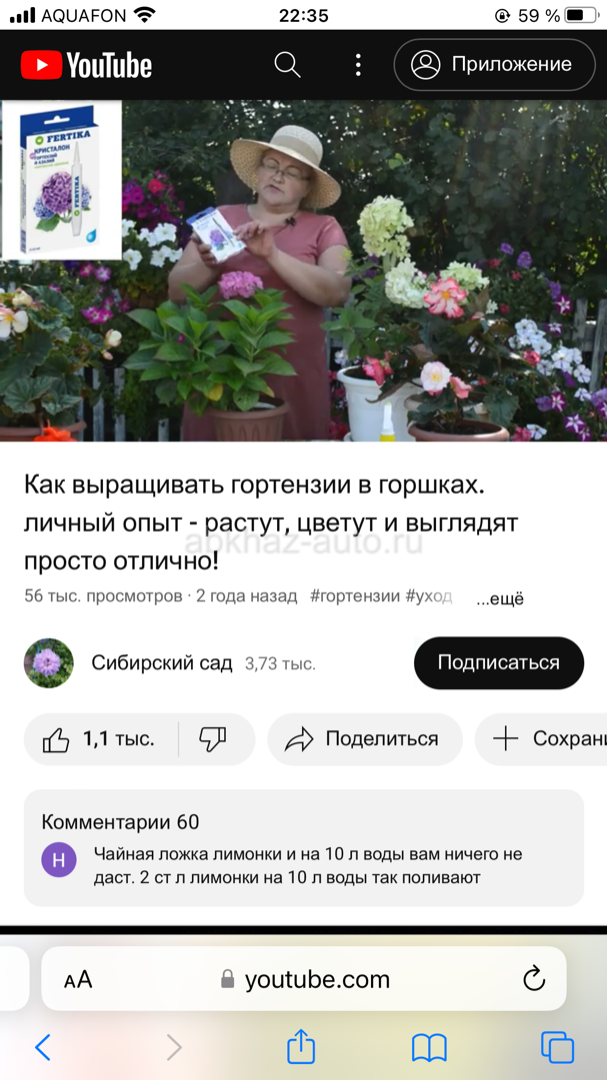Image resolution: width=607 pixels, height=1080 pixels.
Task: Open the Сибирский сад channel
Action: click(x=161, y=663)
